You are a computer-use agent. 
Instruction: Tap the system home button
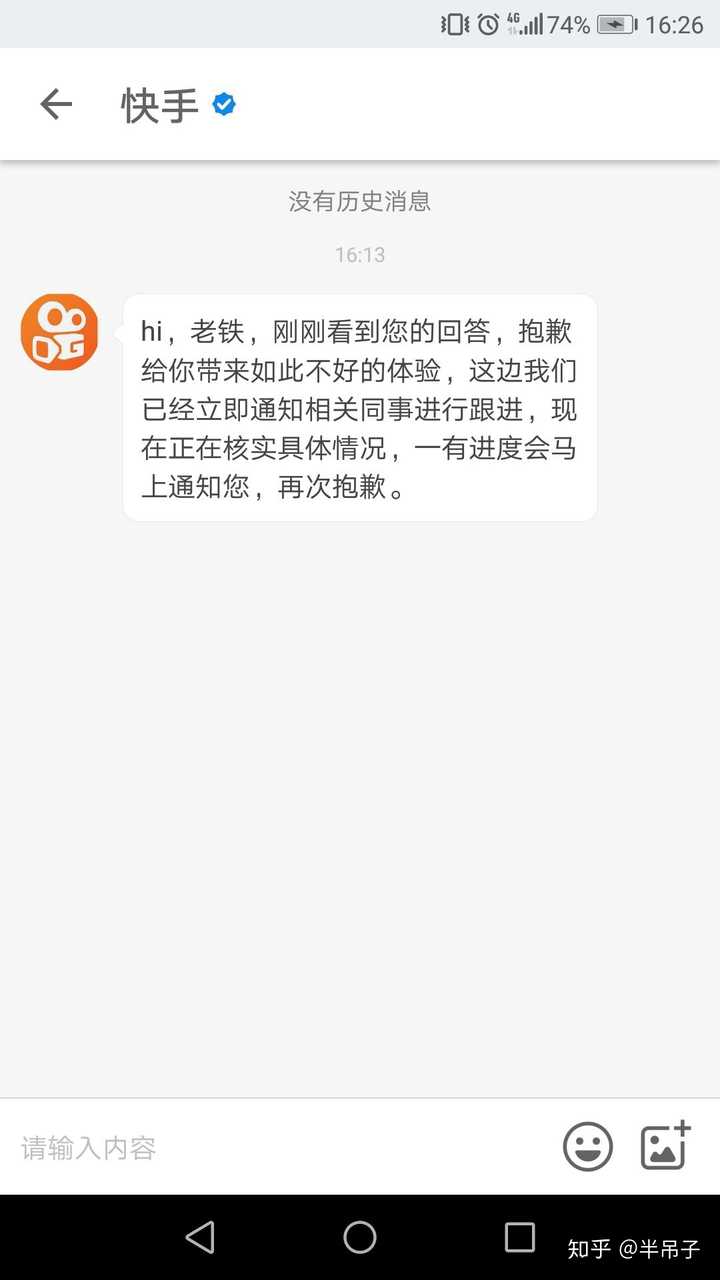point(360,1237)
